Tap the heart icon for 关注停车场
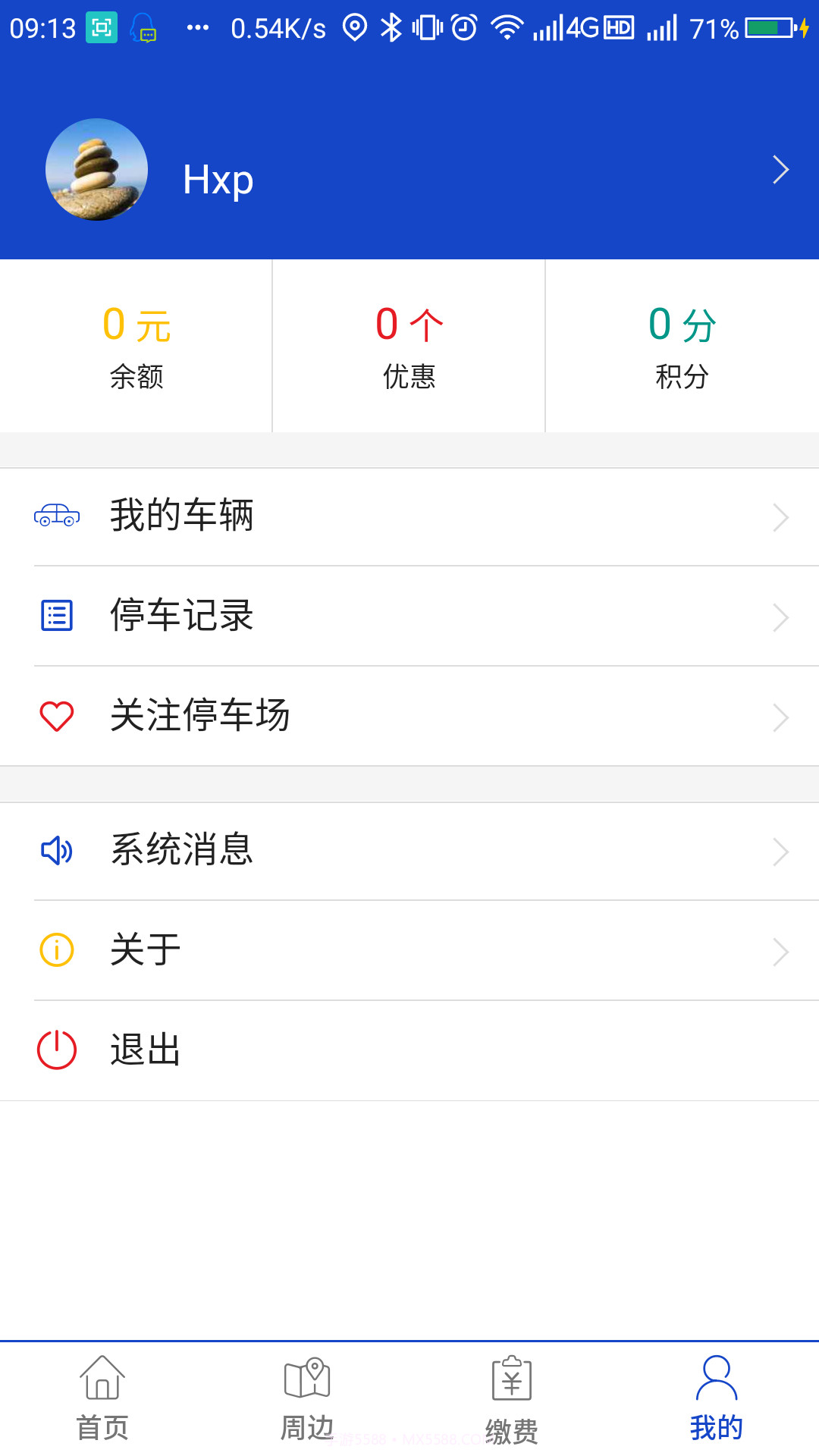The height and width of the screenshot is (1456, 819). tap(56, 716)
